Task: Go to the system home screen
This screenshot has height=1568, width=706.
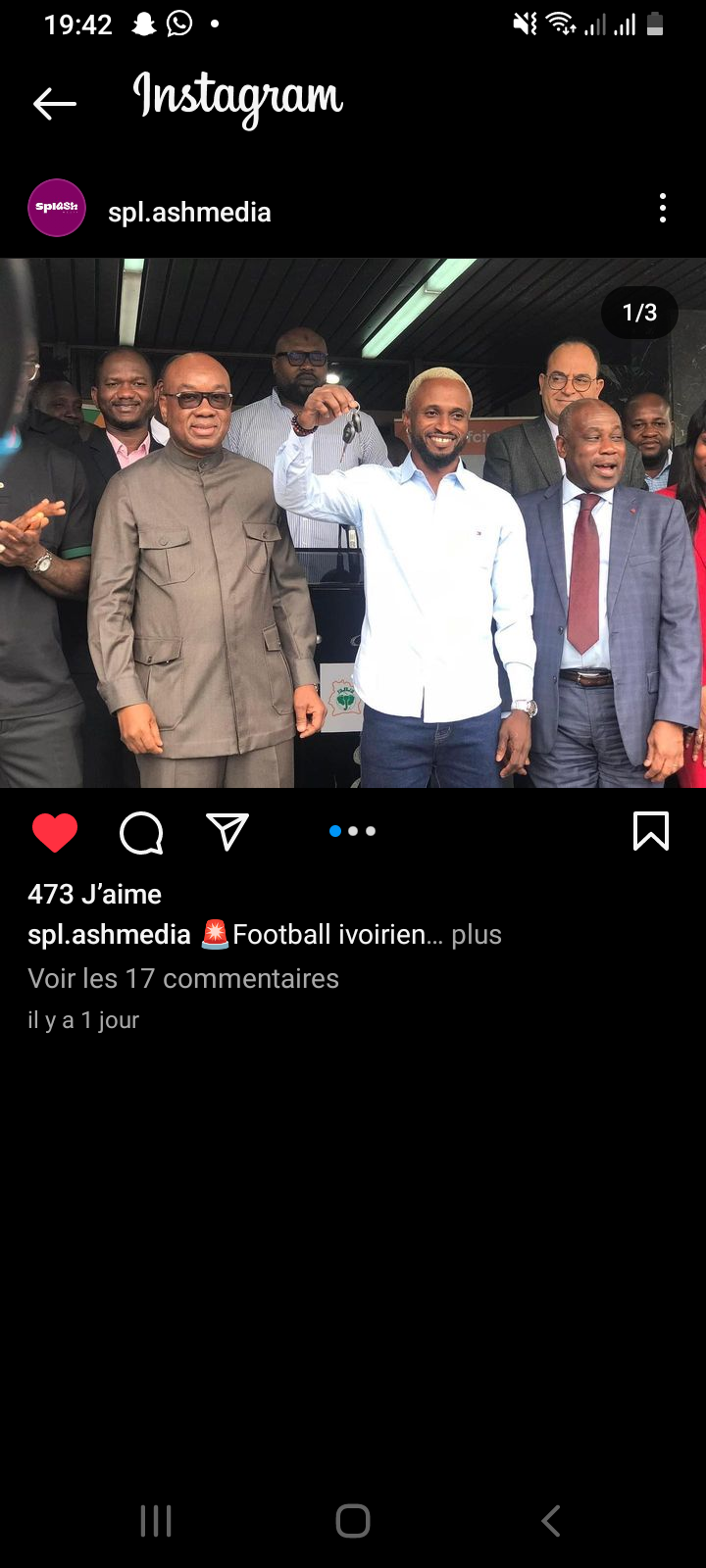Action: coord(353,1521)
